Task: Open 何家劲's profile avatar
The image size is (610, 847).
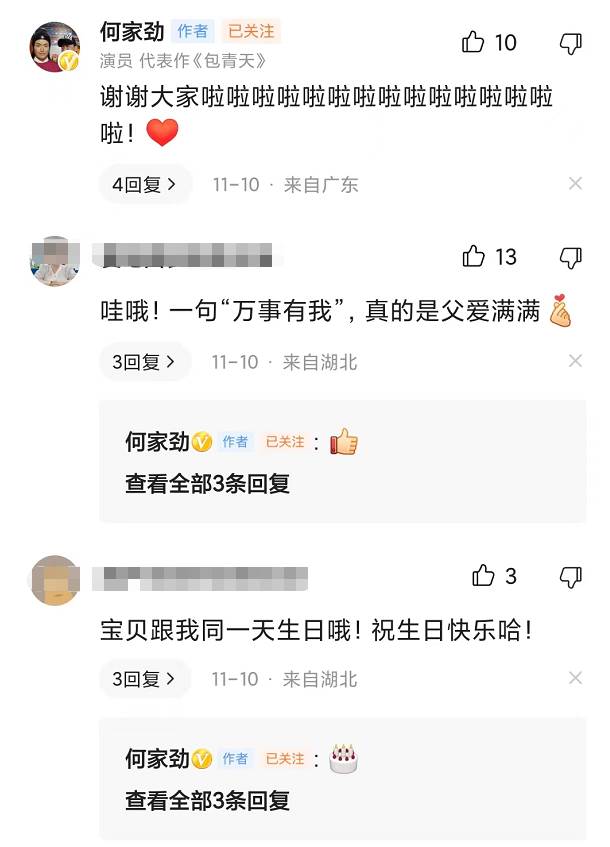Action: point(55,47)
